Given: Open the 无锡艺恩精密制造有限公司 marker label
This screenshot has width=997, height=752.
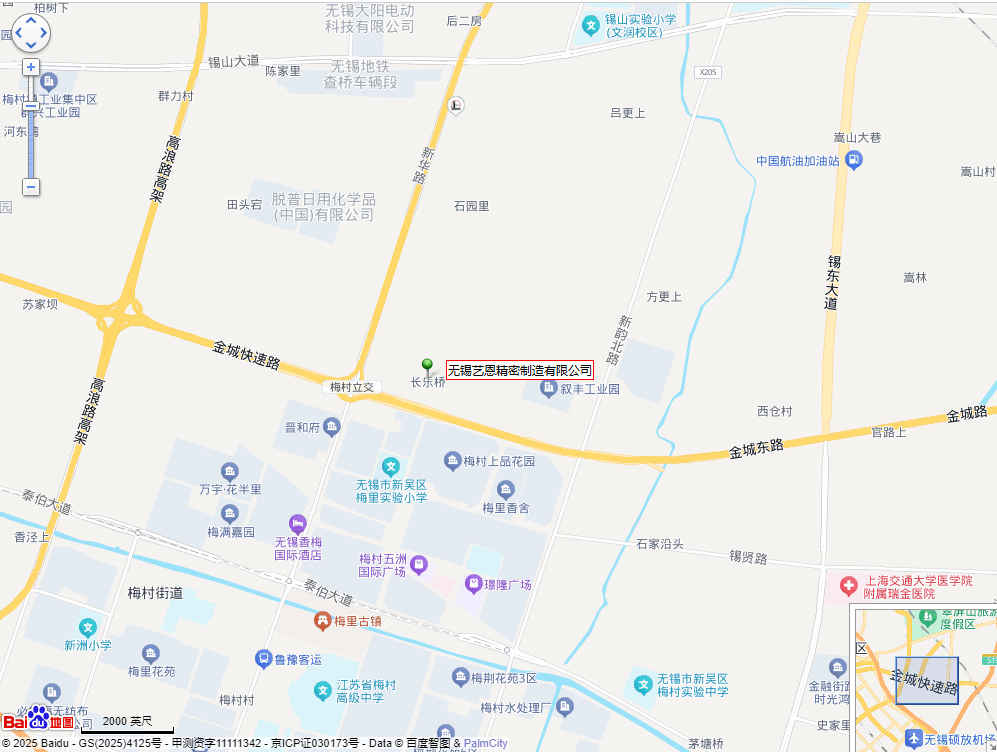Looking at the screenshot, I should click(x=519, y=370).
